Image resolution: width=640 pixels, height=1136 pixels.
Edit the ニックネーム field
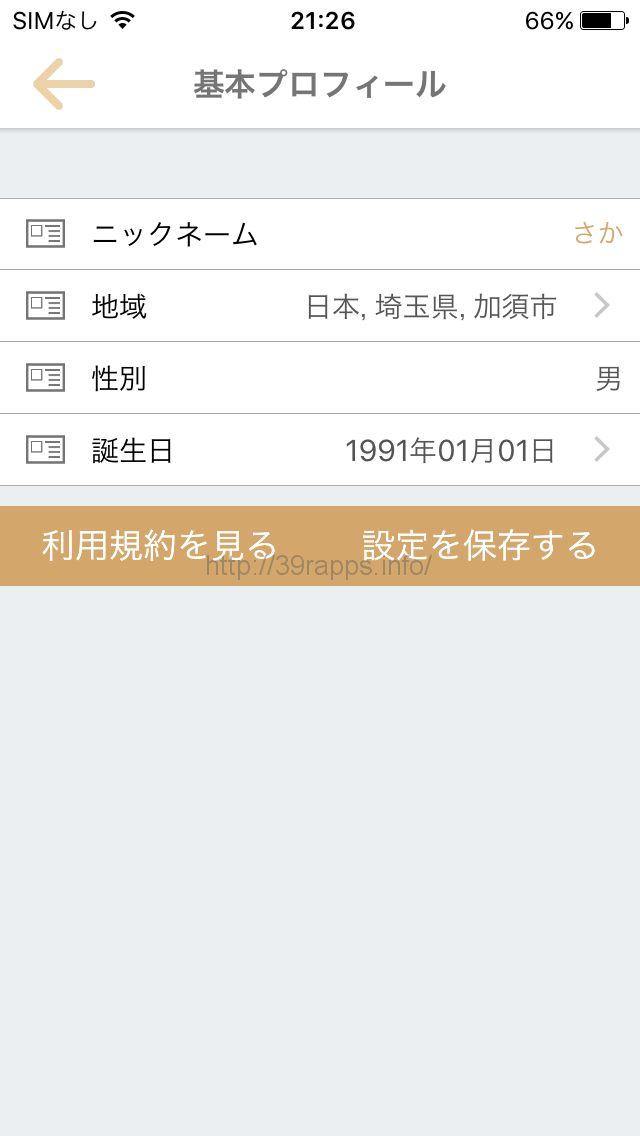point(320,234)
